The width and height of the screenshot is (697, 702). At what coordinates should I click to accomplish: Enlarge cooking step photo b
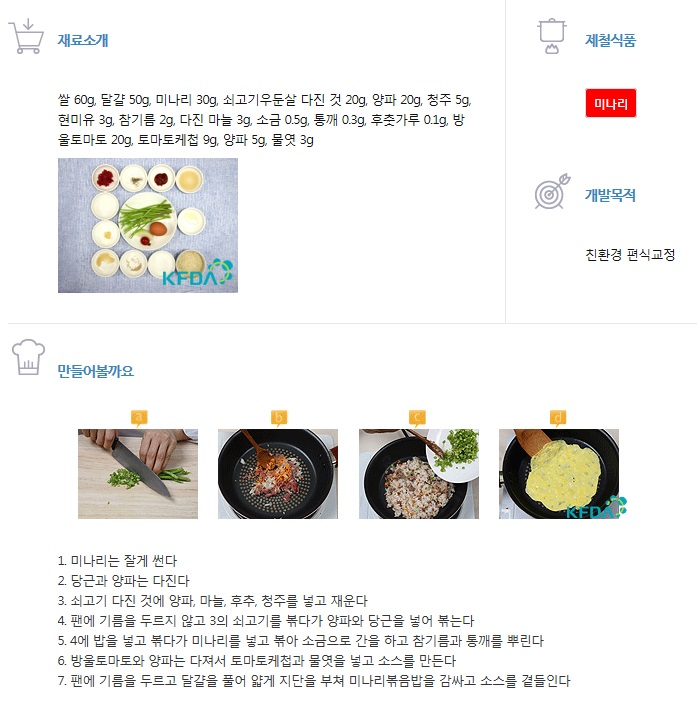[x=278, y=474]
